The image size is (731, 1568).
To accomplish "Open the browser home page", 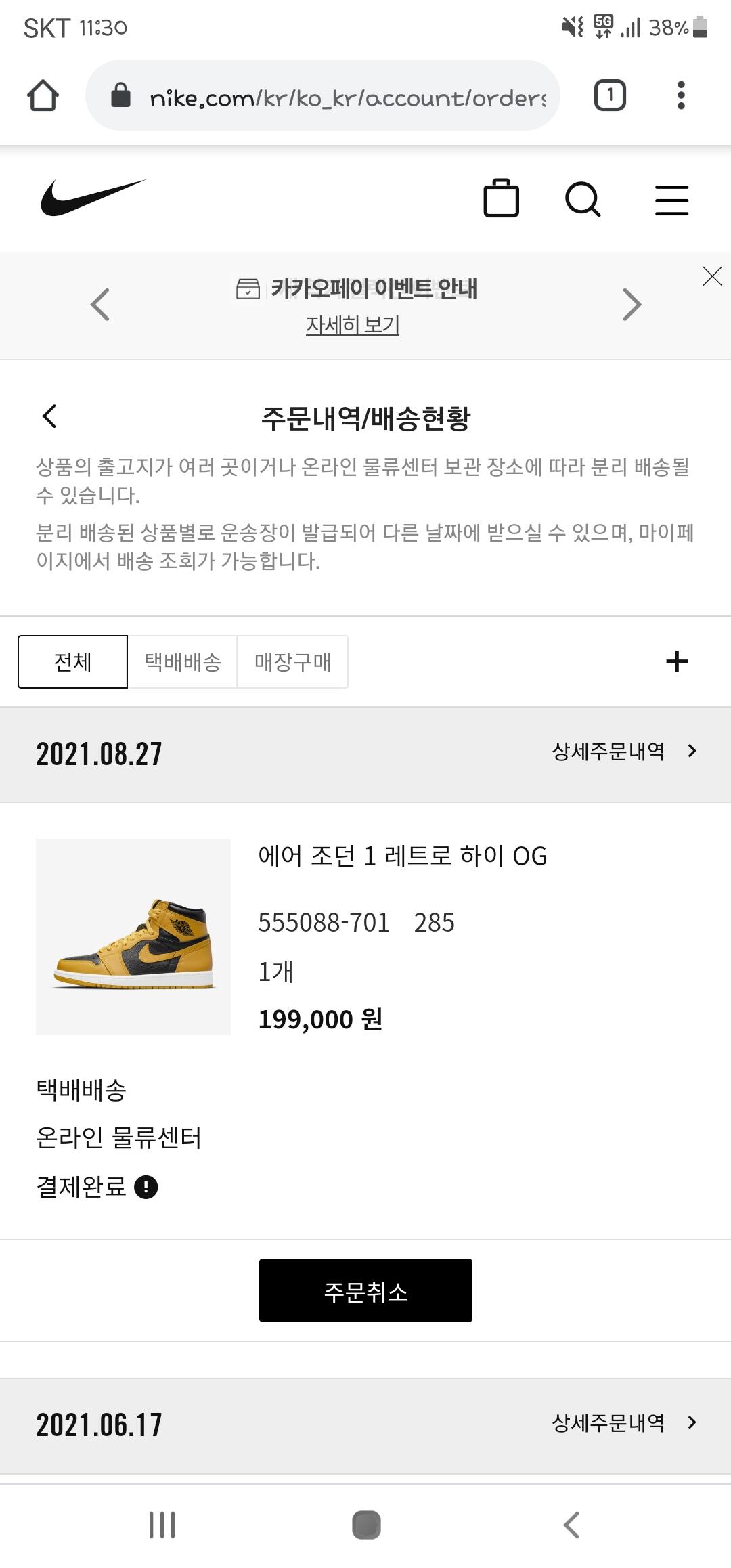I will [x=43, y=95].
